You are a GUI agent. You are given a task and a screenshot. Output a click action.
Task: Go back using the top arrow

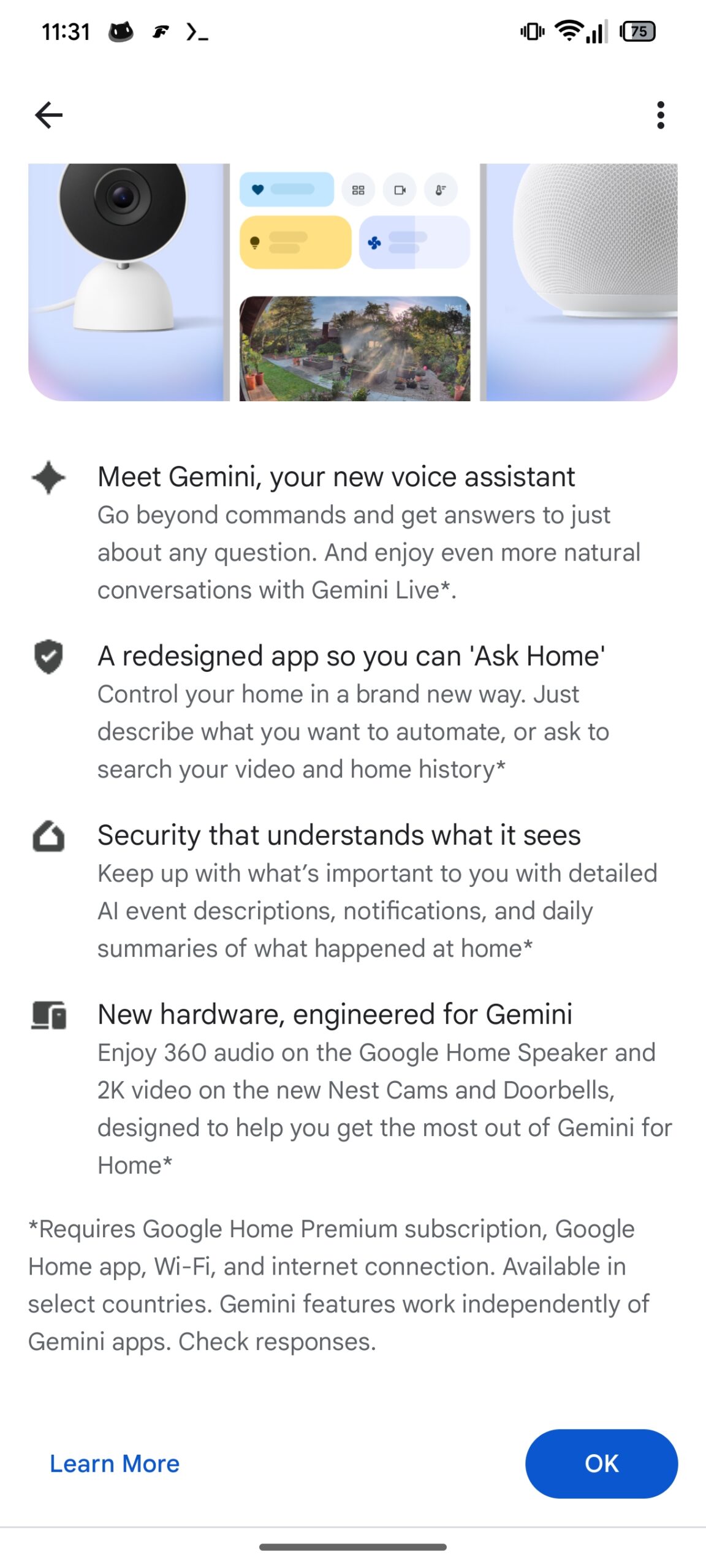pyautogui.click(x=49, y=115)
